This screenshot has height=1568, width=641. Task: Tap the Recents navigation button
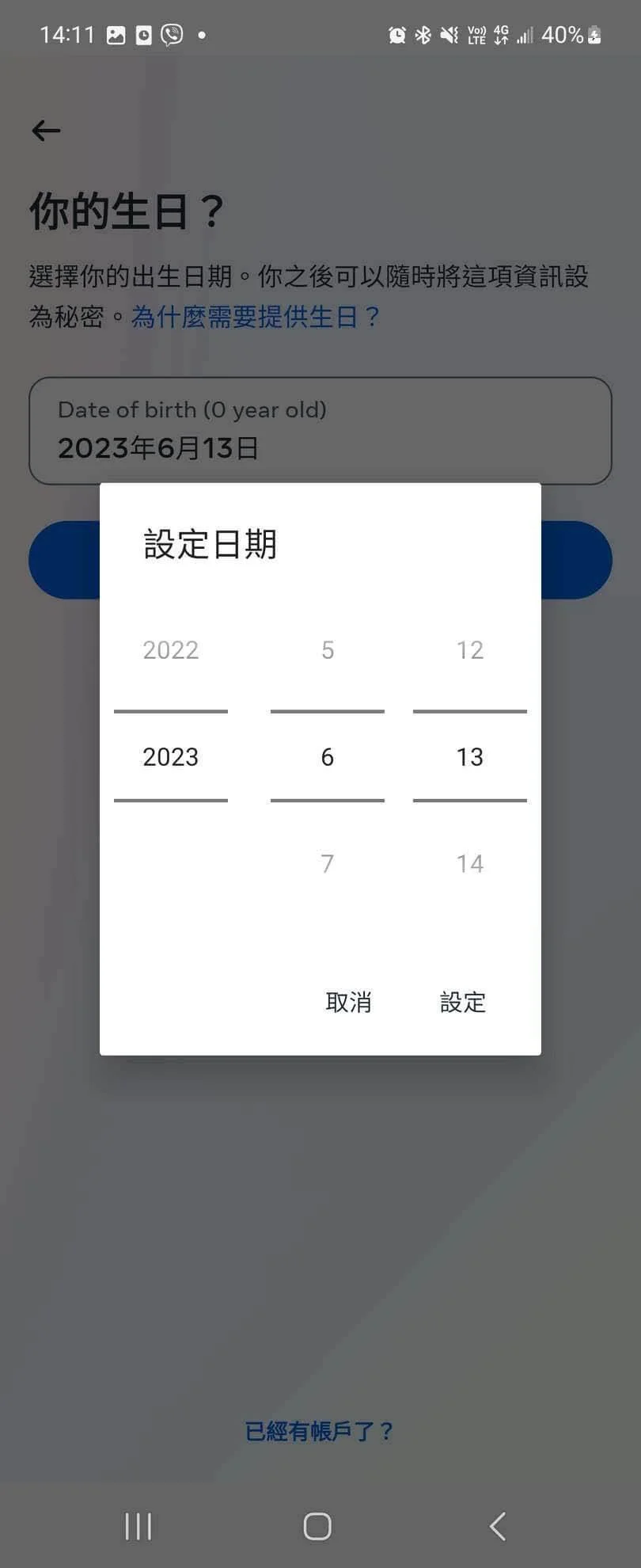point(138,1527)
